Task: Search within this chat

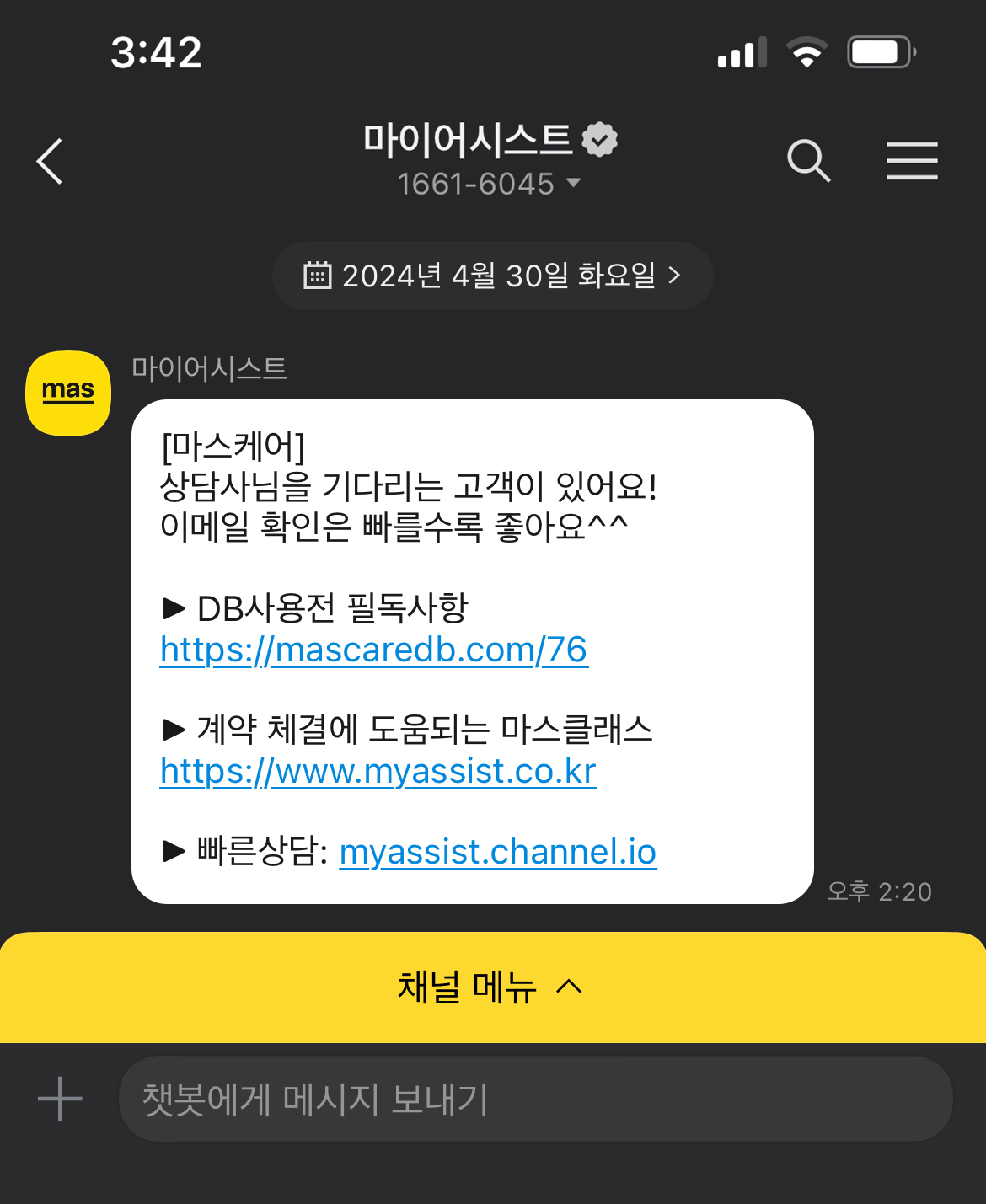Action: click(808, 161)
